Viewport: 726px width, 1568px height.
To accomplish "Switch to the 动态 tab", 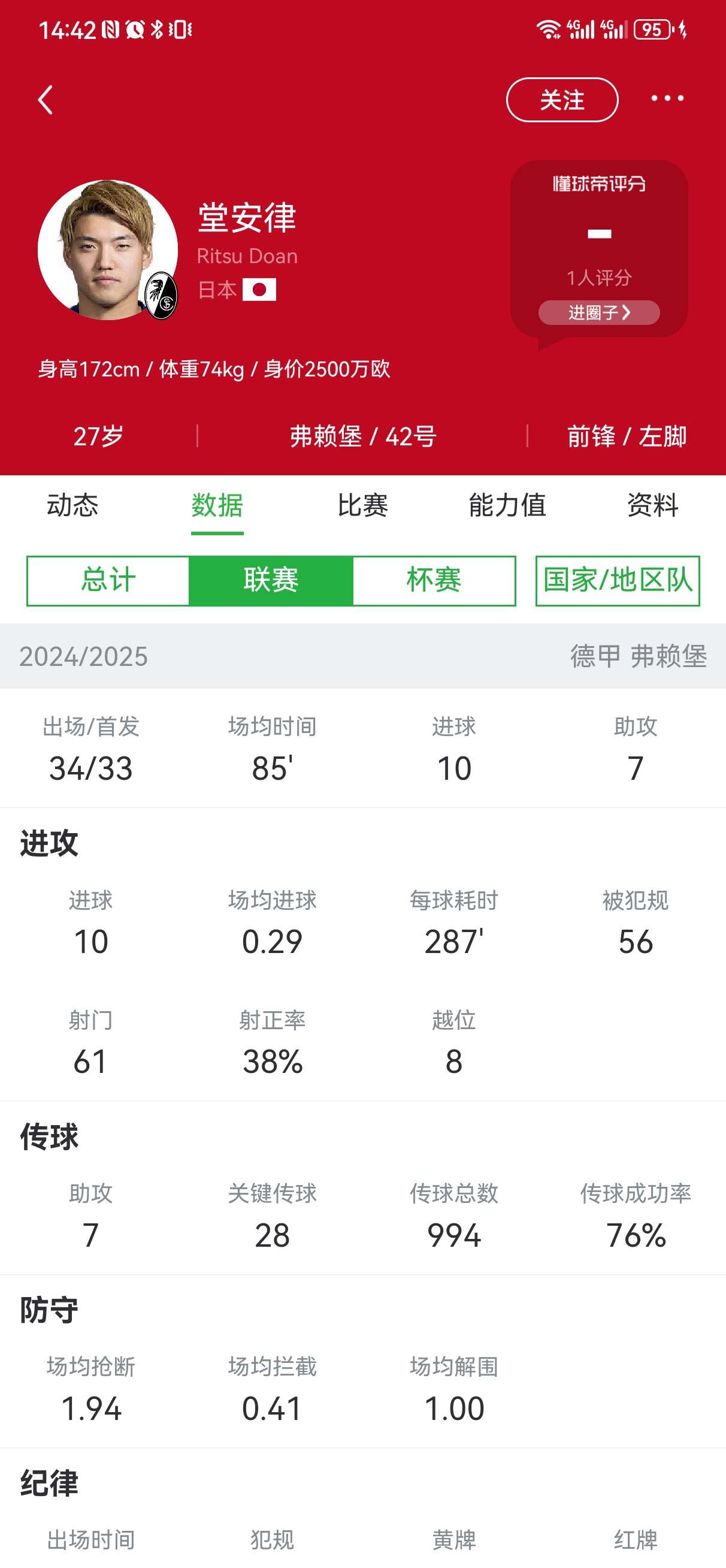I will pyautogui.click(x=72, y=505).
